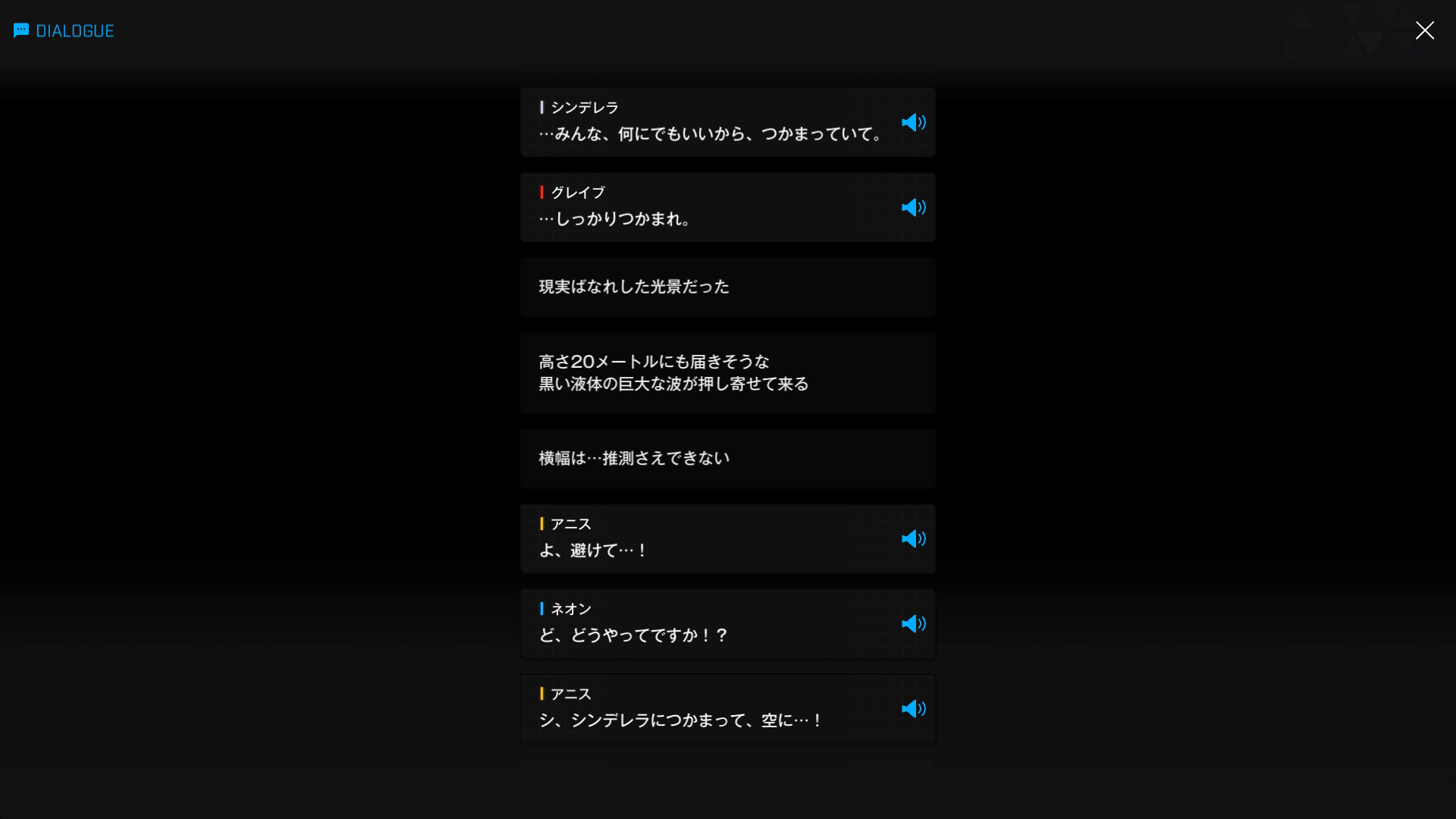The width and height of the screenshot is (1456, 819).
Task: Play voice for グレイブ's line しっかりつかまれ
Action: click(x=913, y=208)
